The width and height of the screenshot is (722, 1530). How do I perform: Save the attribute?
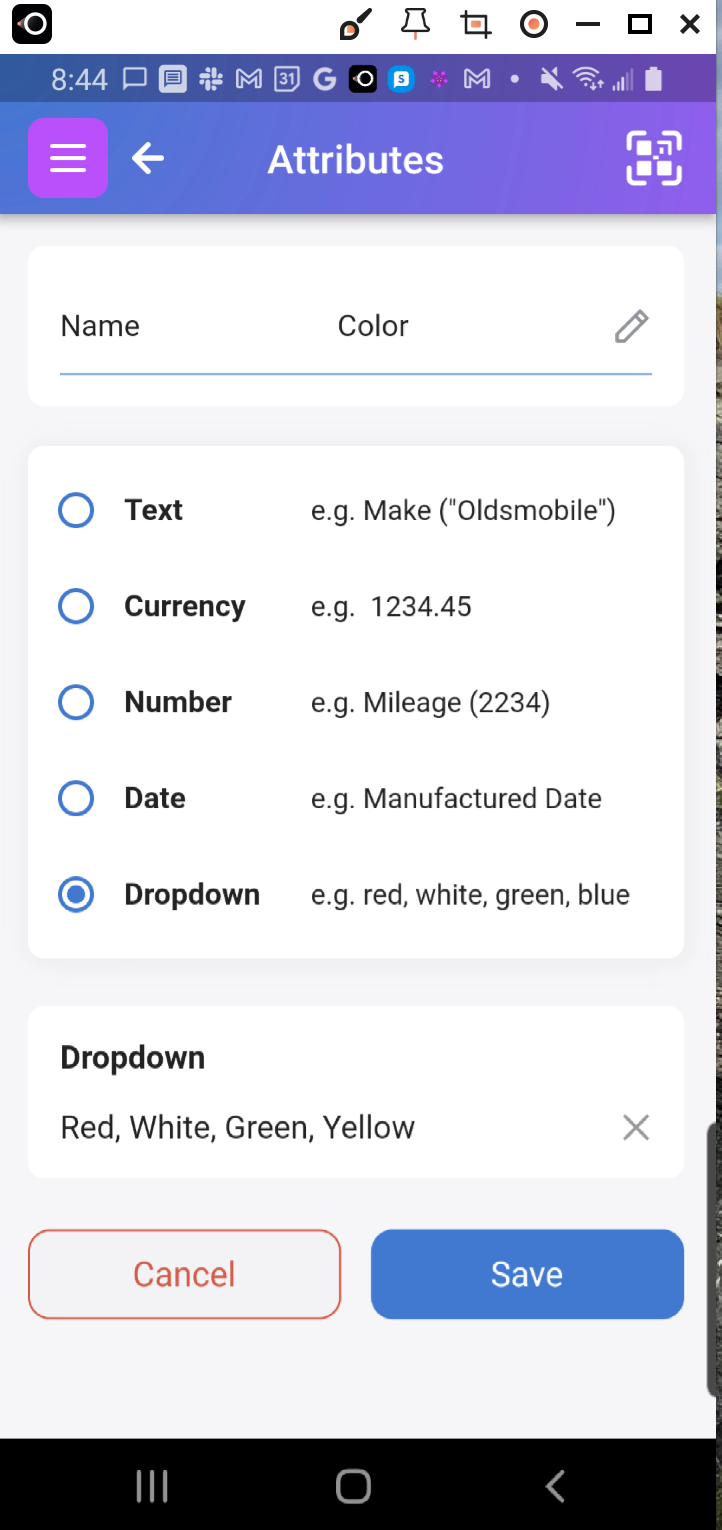527,1274
